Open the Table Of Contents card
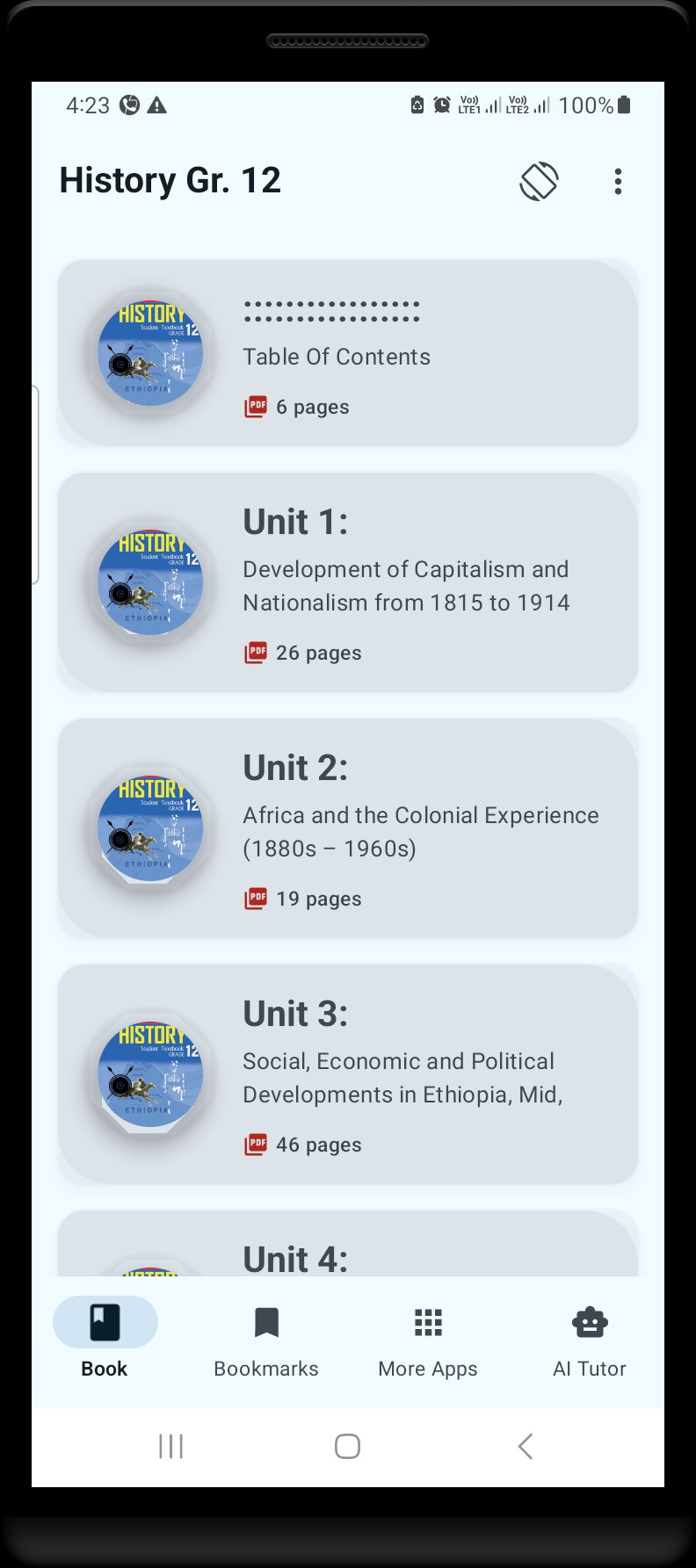This screenshot has width=696, height=1568. 347,354
